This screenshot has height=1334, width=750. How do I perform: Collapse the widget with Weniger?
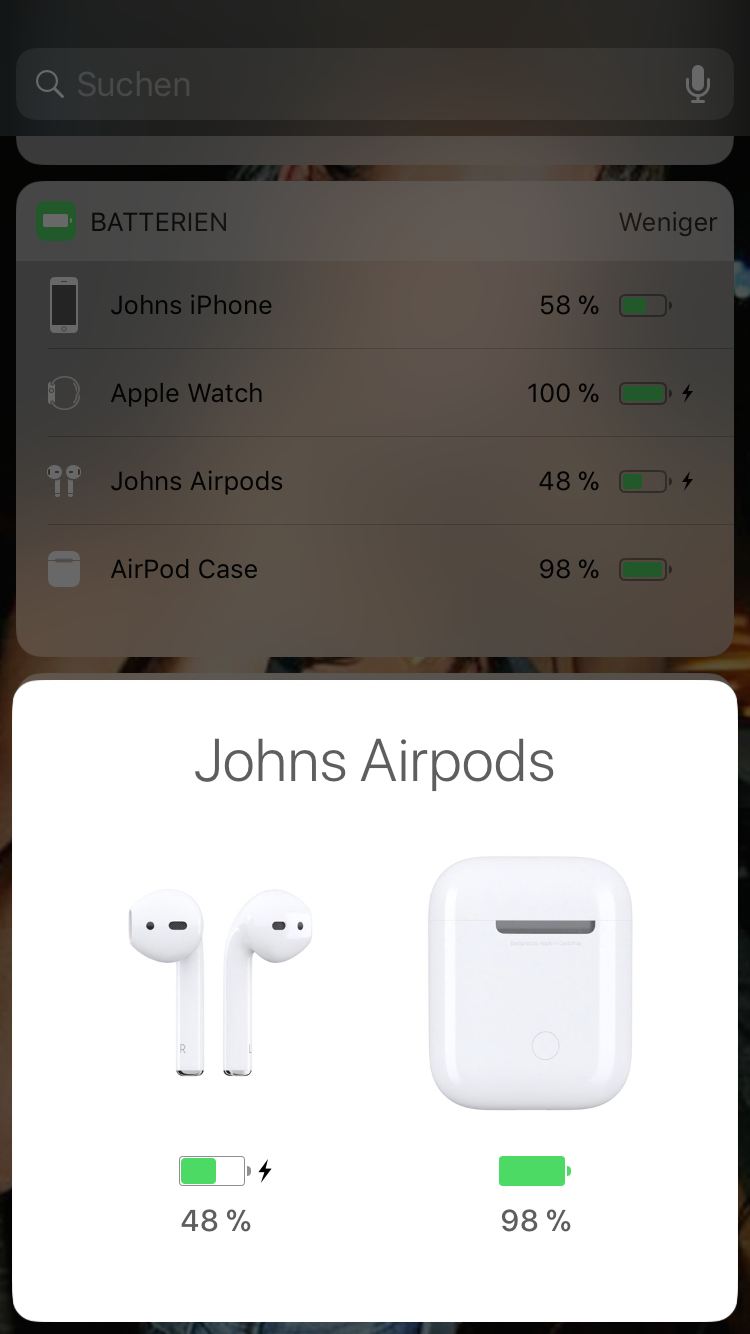click(x=667, y=222)
